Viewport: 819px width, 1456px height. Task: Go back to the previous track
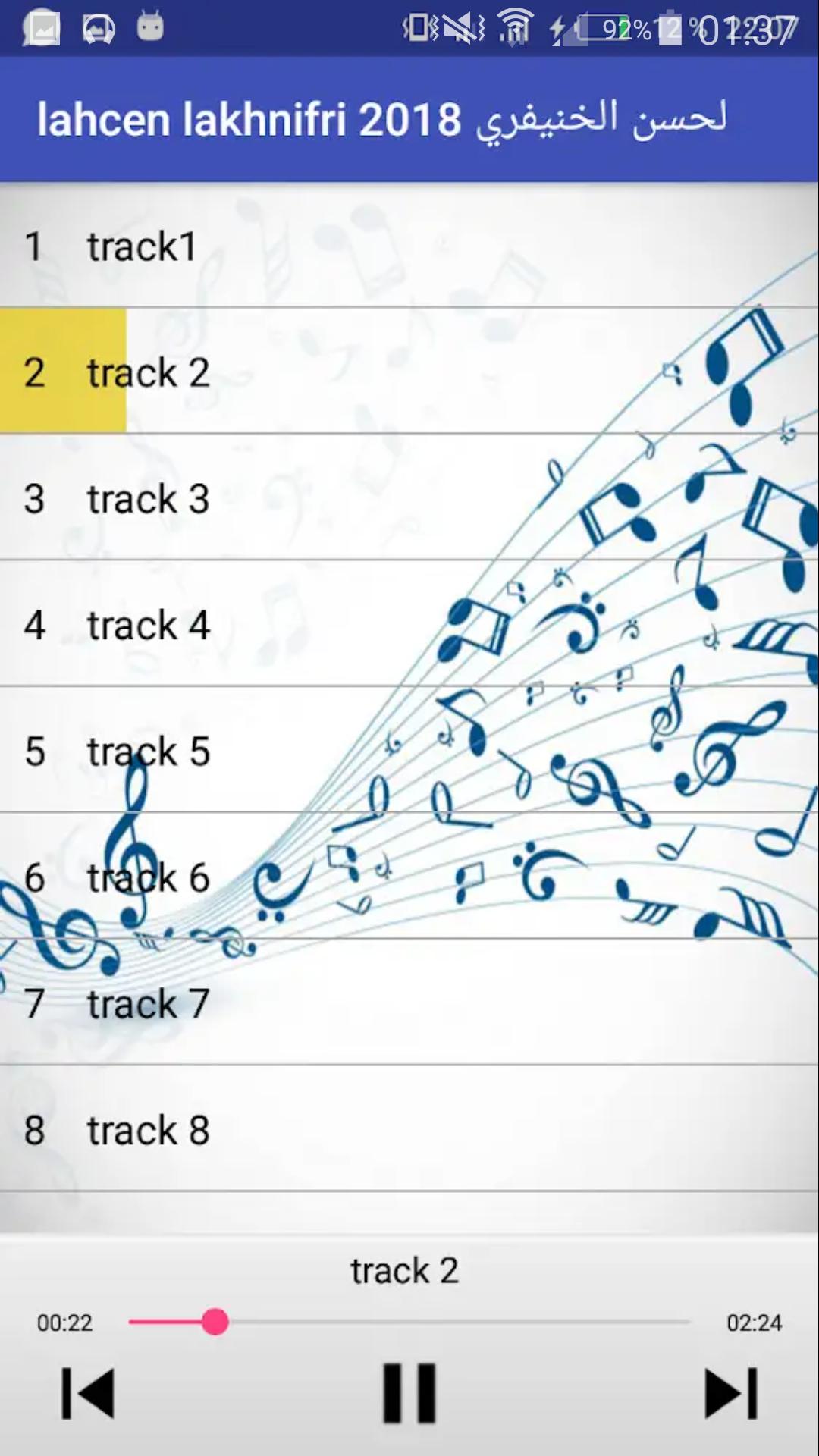point(88,1392)
